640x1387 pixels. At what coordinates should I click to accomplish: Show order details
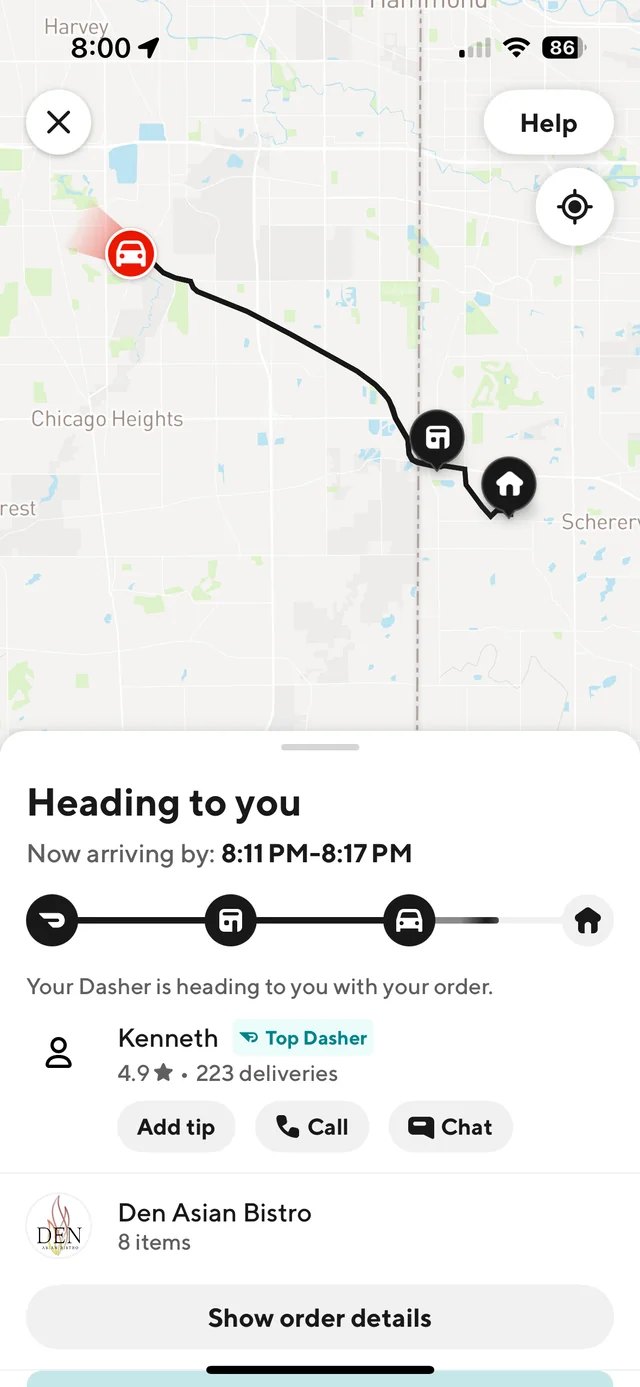[319, 1318]
